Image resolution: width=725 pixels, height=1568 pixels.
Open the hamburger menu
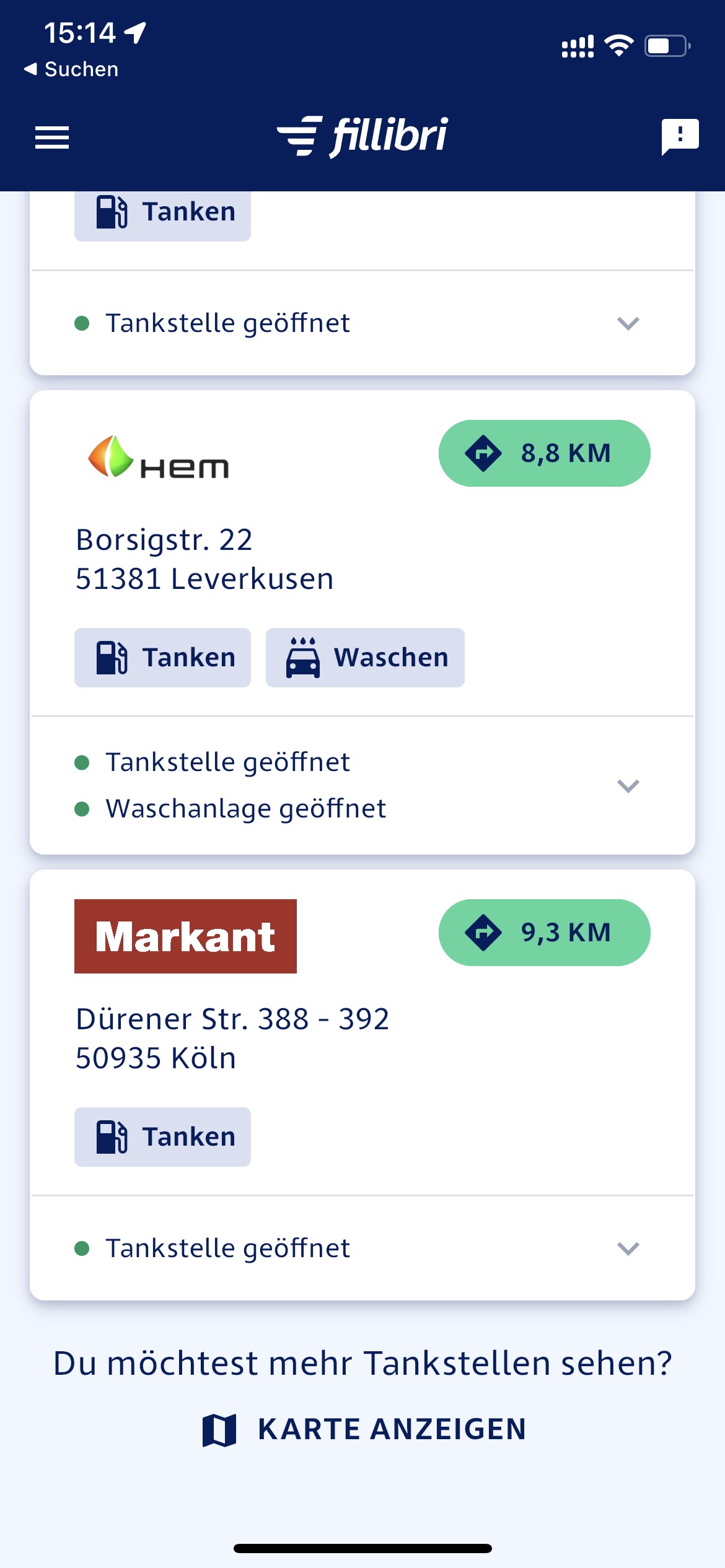point(52,137)
